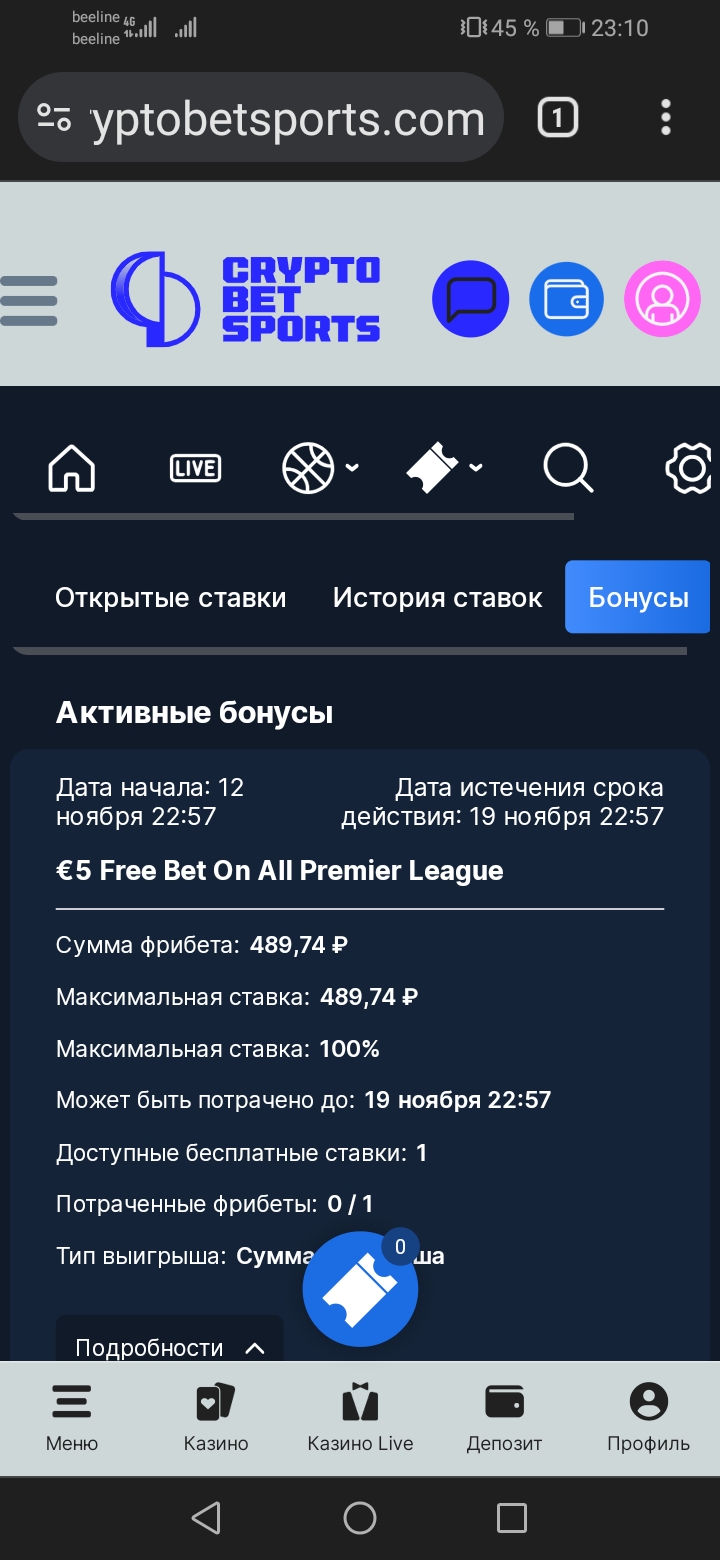Viewport: 720px width, 1560px height.
Task: Open the support chat bubble
Action: [x=470, y=298]
